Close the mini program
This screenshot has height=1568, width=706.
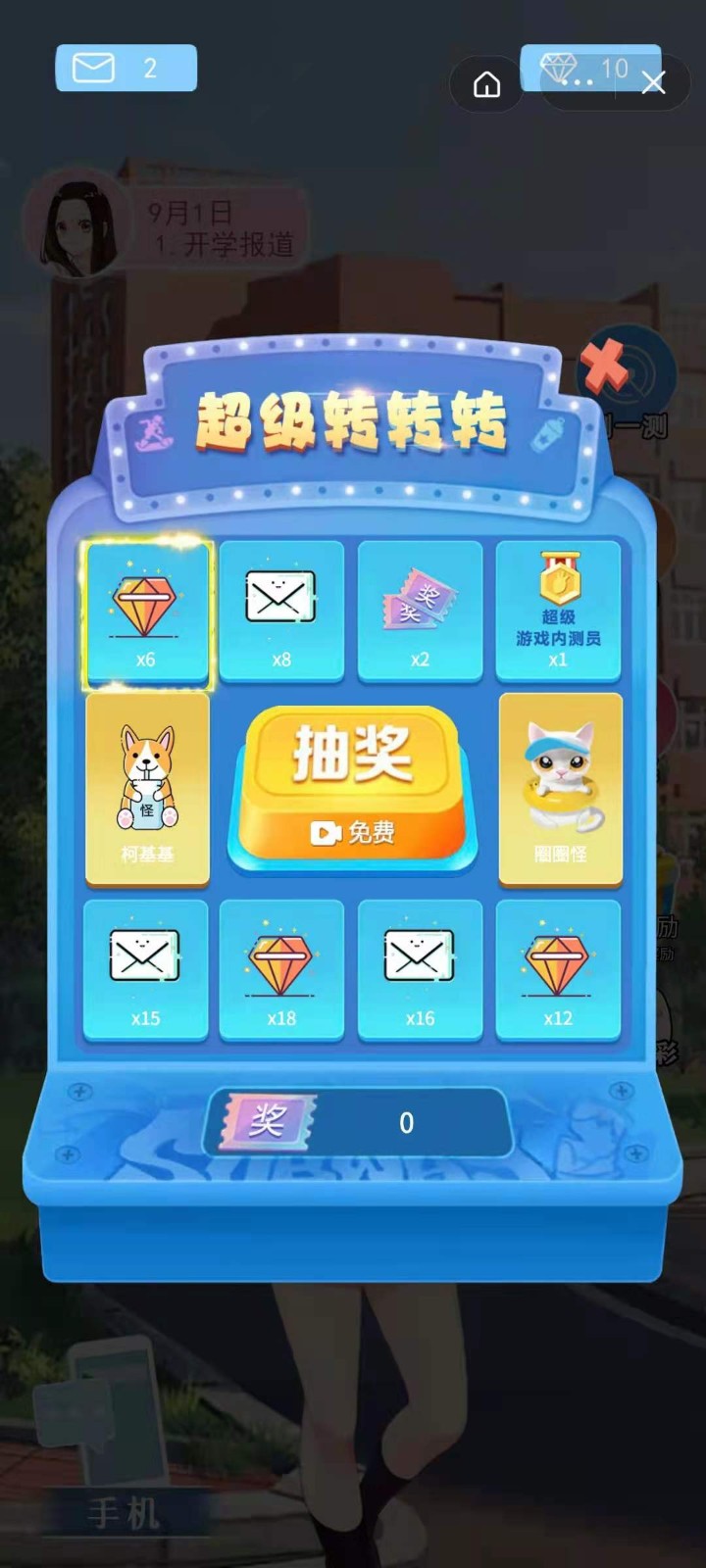point(653,83)
